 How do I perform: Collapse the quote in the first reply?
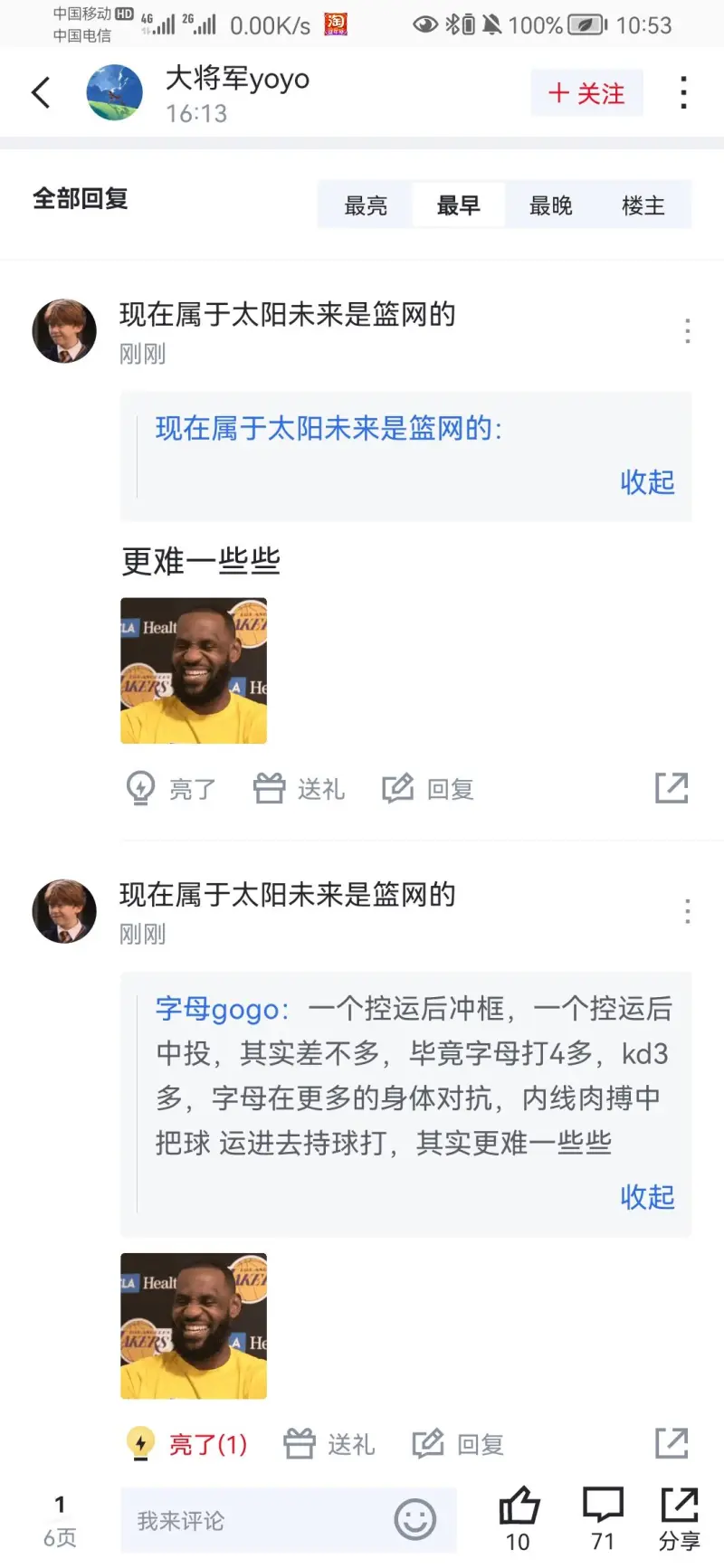pos(647,482)
